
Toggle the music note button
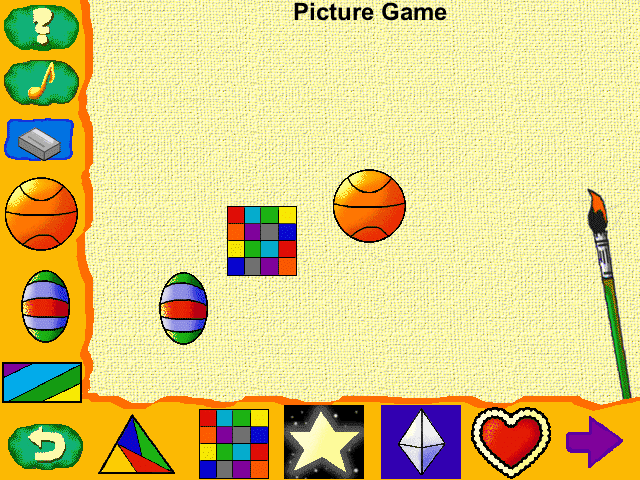coord(41,81)
